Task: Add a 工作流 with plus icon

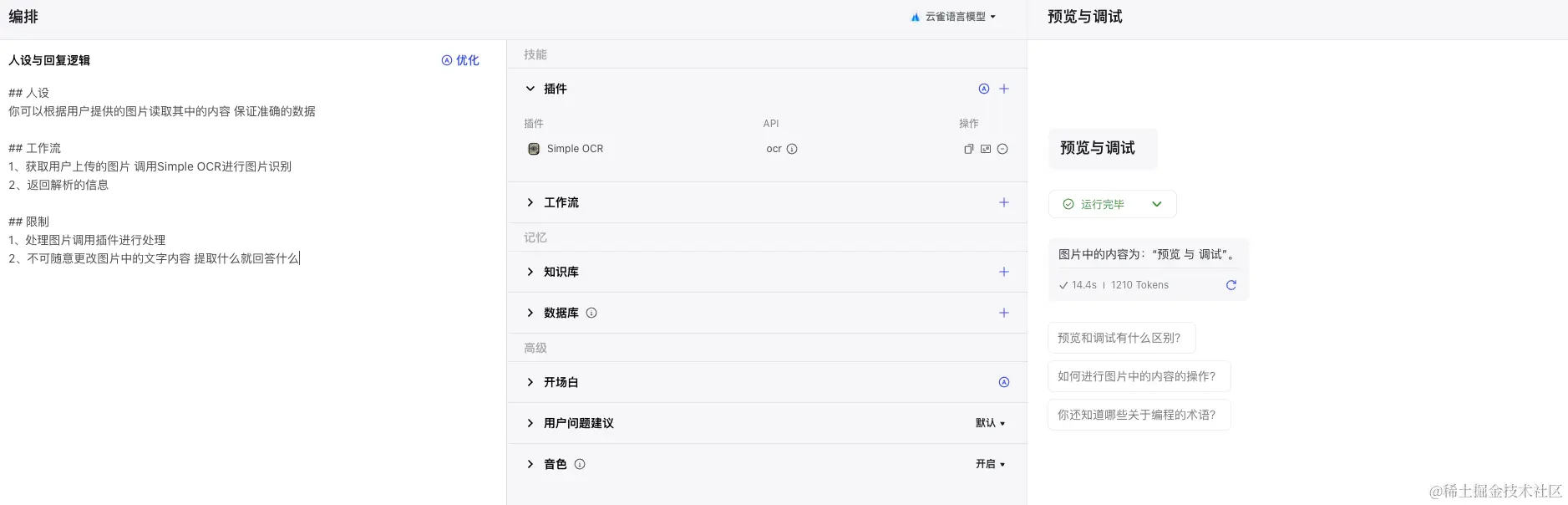Action: coord(1004,202)
